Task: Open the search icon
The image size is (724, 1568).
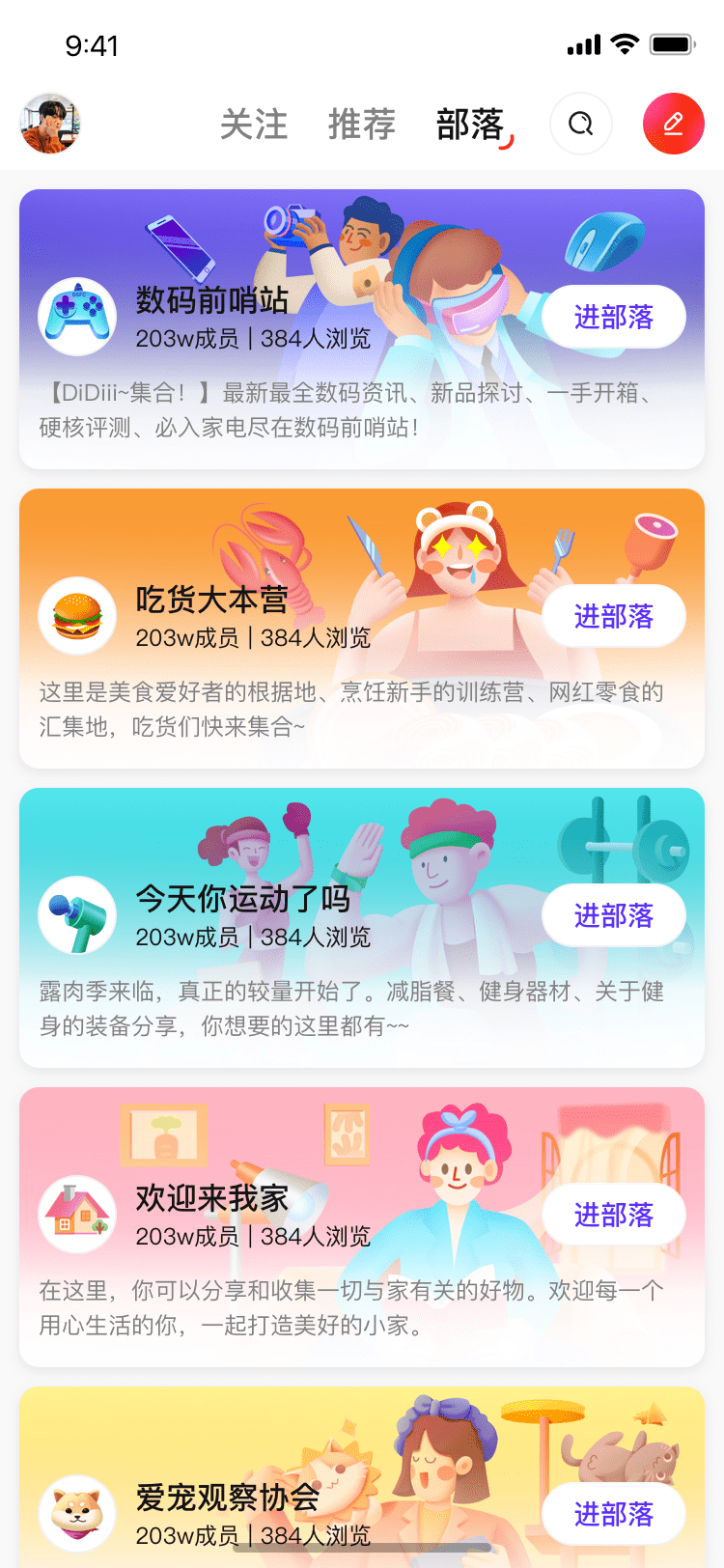Action: (x=581, y=124)
